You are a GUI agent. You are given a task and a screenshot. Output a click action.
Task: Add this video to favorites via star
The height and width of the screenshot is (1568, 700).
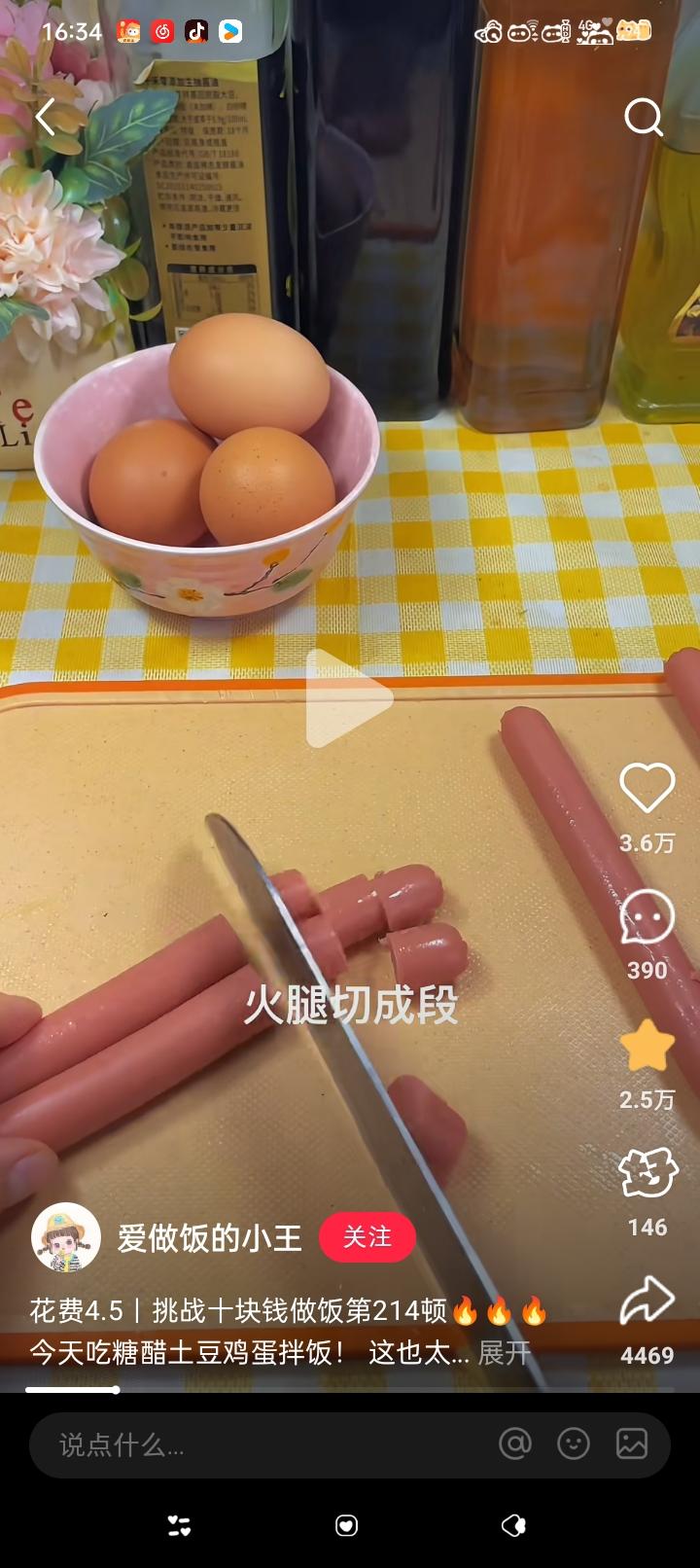click(647, 1049)
